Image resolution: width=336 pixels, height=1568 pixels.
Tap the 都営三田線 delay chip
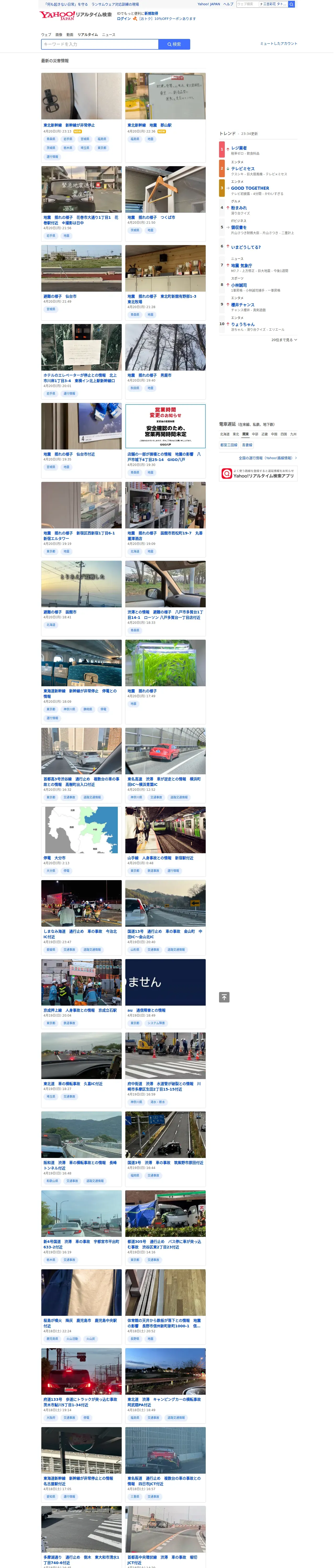tap(229, 445)
